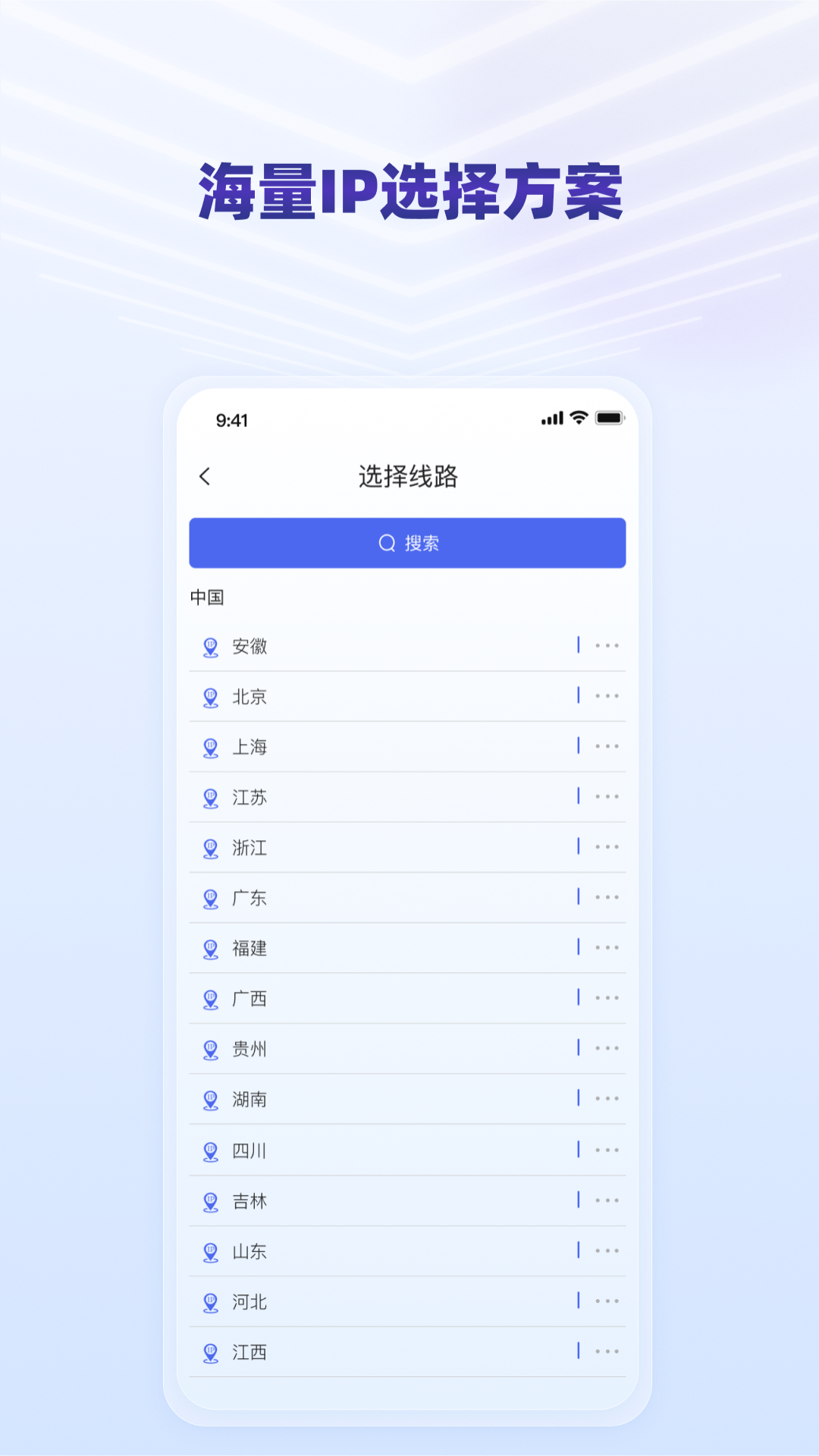819x1456 pixels.
Task: Expand the options for the 江西 line
Action: tap(607, 1351)
